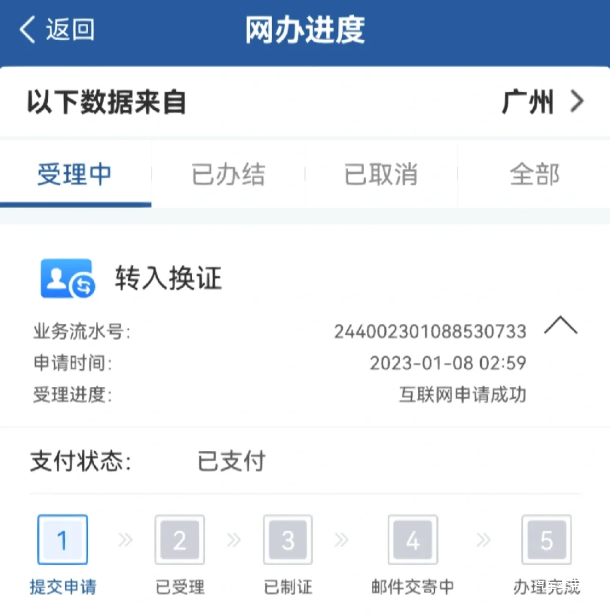This screenshot has height=616, width=610.
Task: Open the 已取消 tab
Action: tap(381, 174)
